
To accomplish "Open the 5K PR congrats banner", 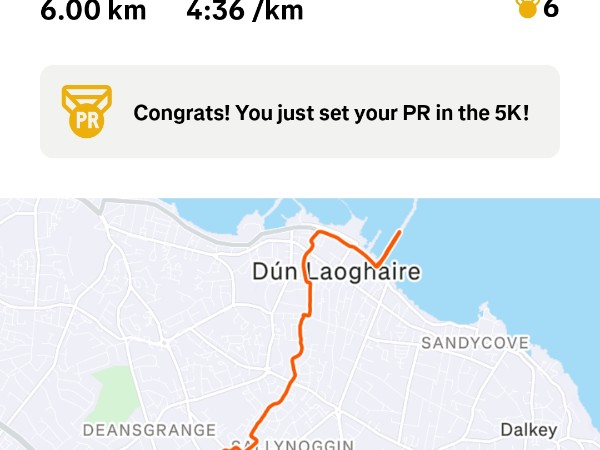I will click(x=300, y=112).
